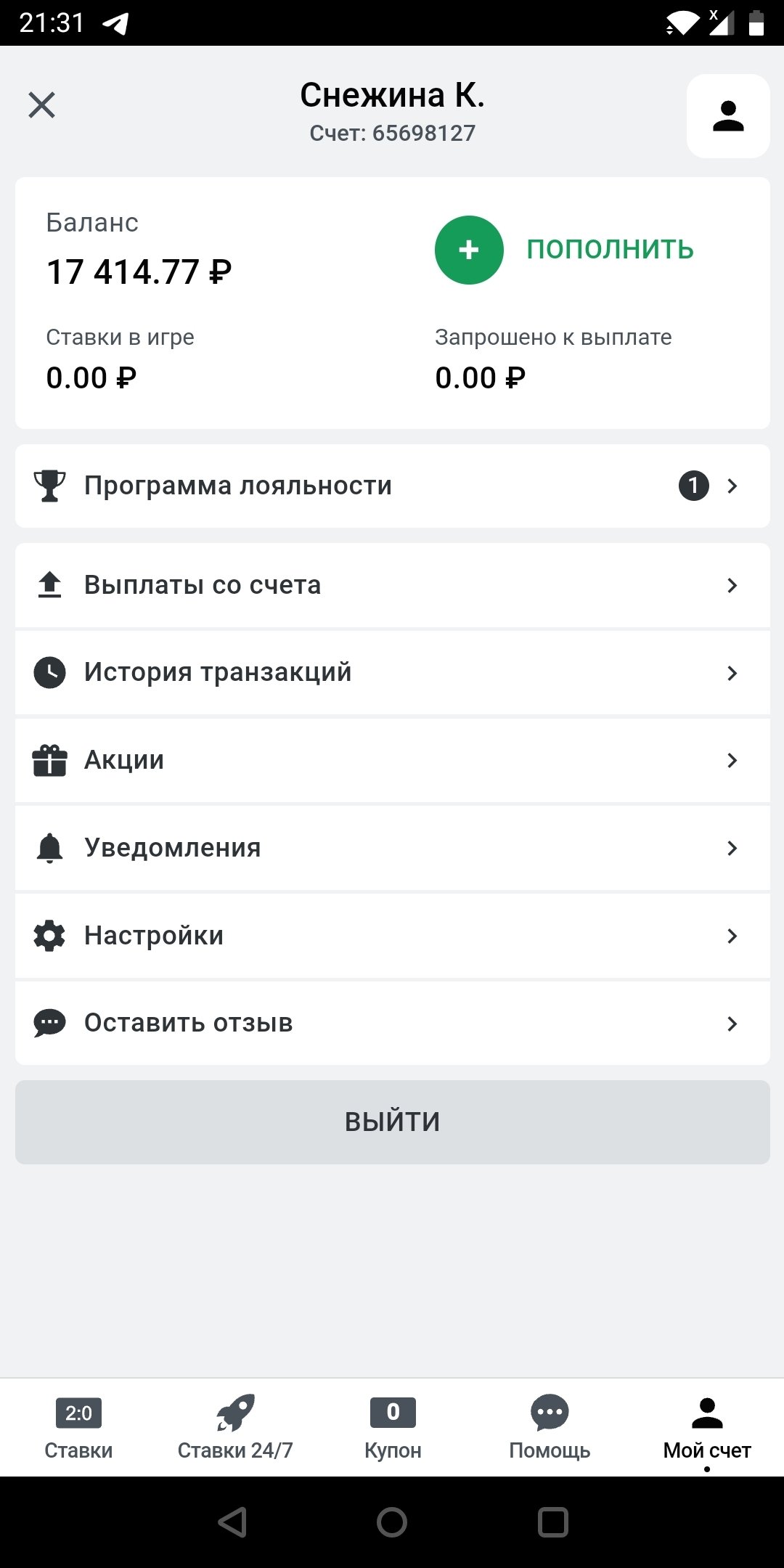Switch to the Ставки 24/7 tab
784x1568 pixels.
click(x=235, y=1427)
